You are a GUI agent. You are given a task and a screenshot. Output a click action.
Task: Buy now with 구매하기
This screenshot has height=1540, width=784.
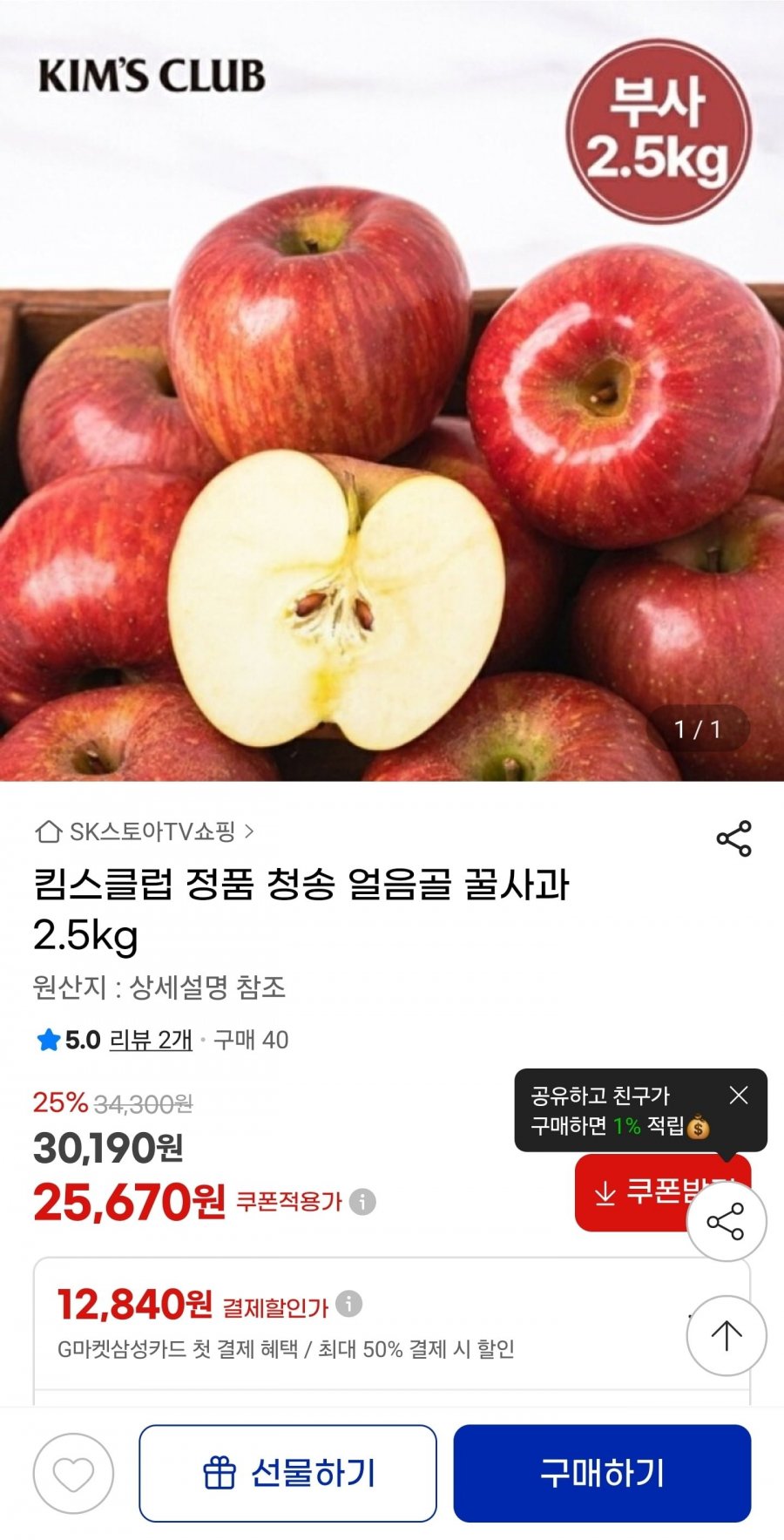[x=602, y=1474]
